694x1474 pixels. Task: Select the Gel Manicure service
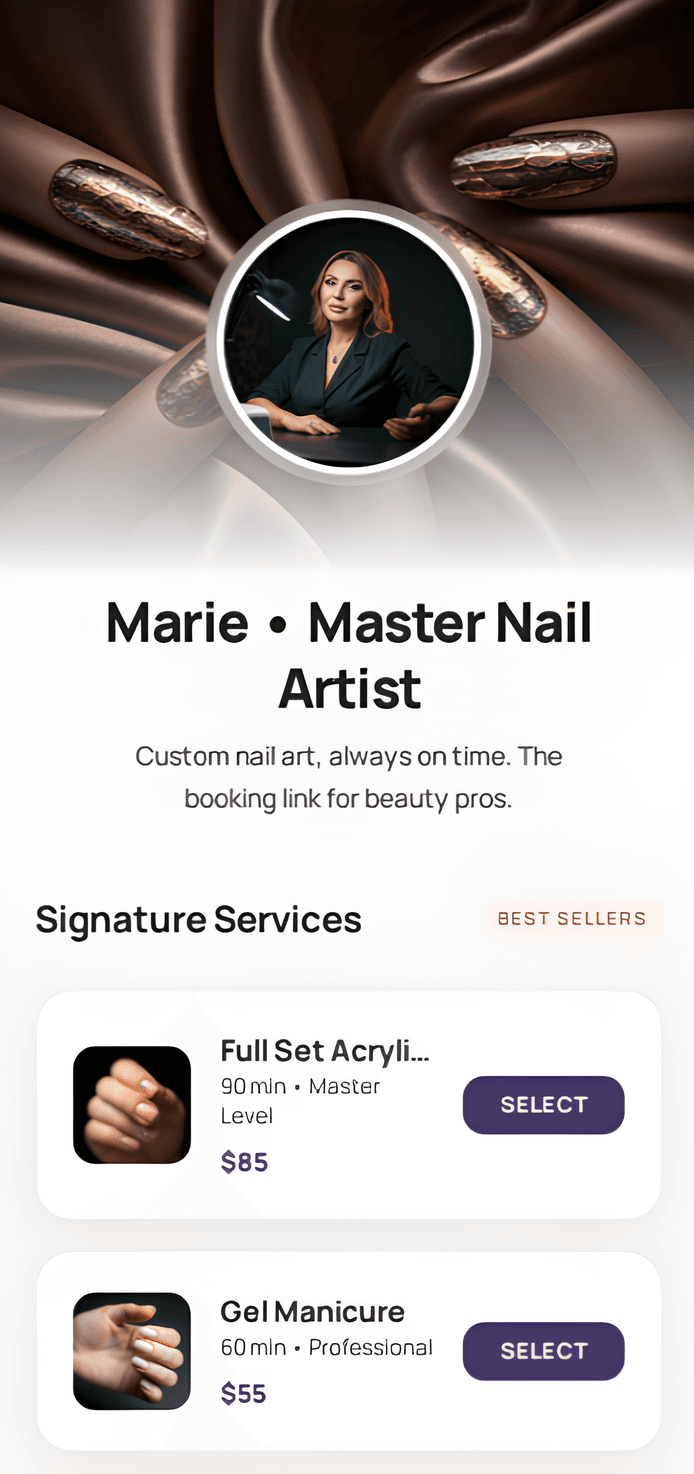click(x=543, y=1351)
